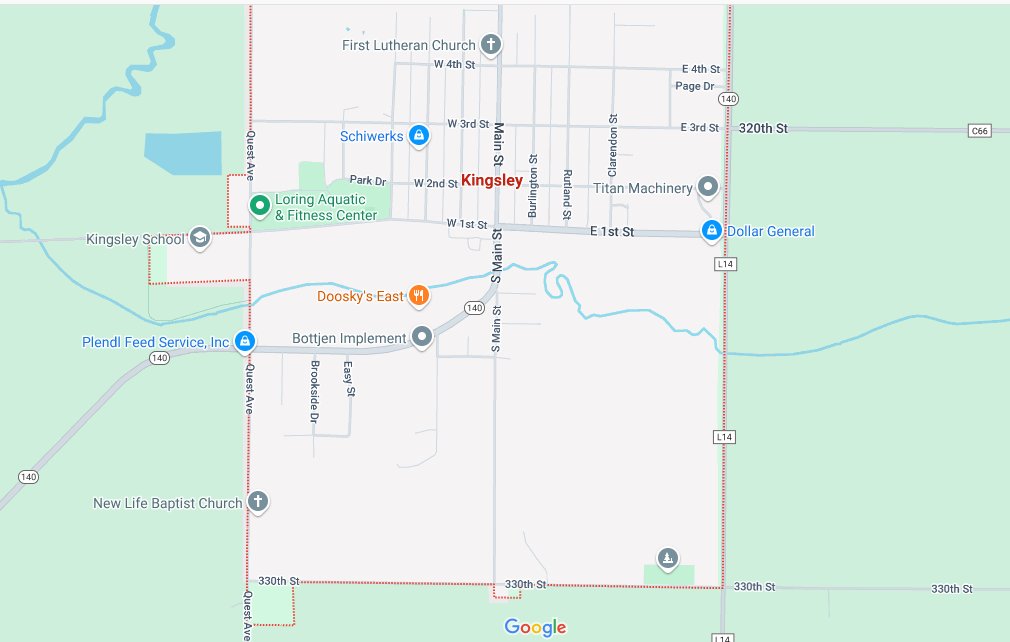
Task: Select the unlabeled park tree marker
Action: 667,558
